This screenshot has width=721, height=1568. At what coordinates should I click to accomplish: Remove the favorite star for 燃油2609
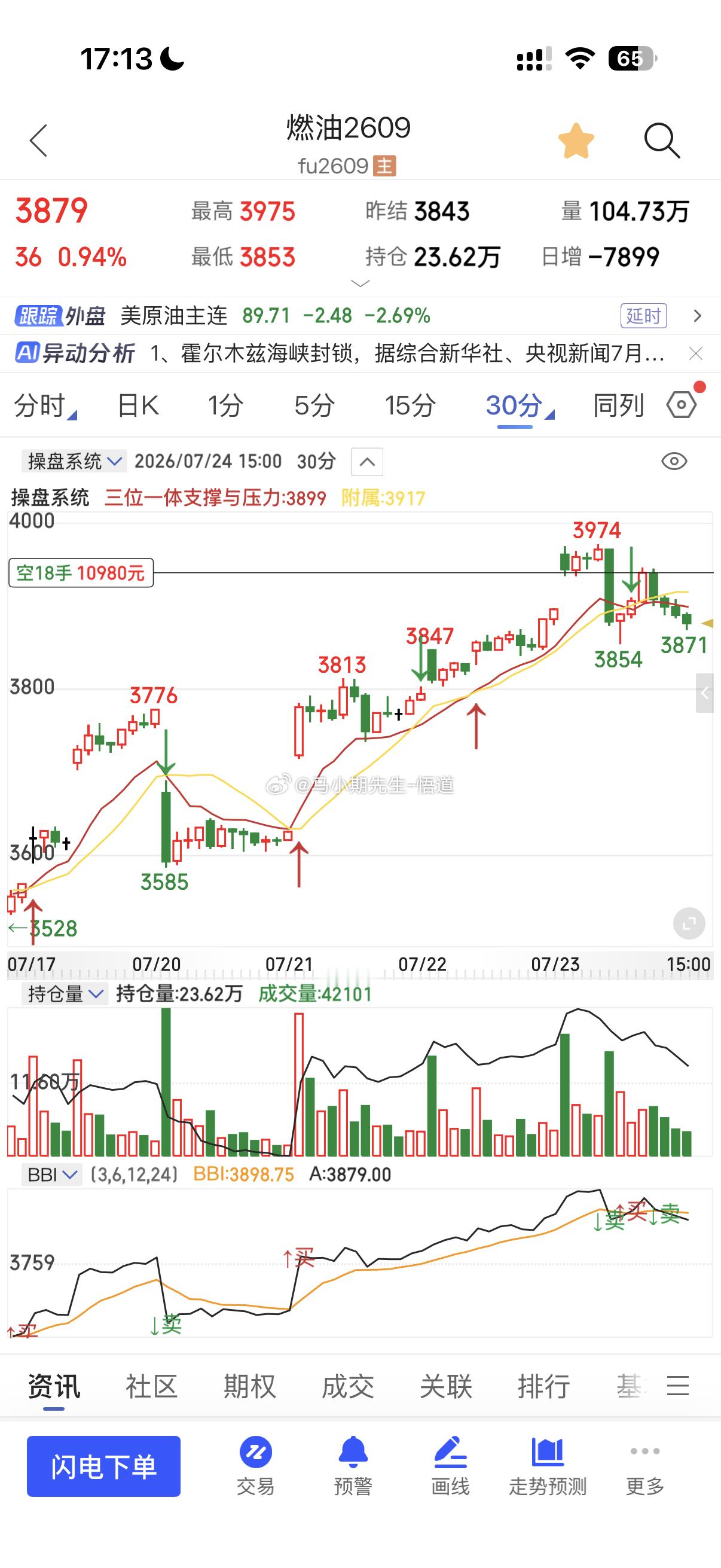tap(576, 141)
